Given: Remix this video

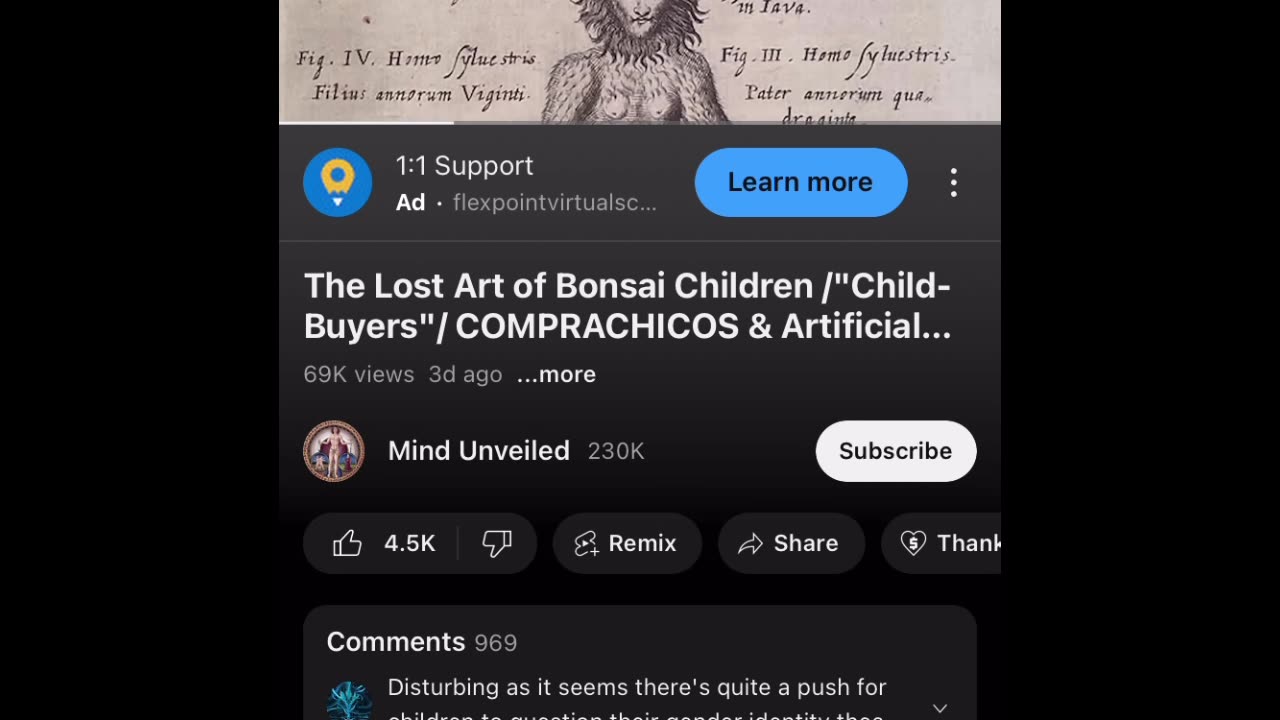Looking at the screenshot, I should tap(626, 543).
